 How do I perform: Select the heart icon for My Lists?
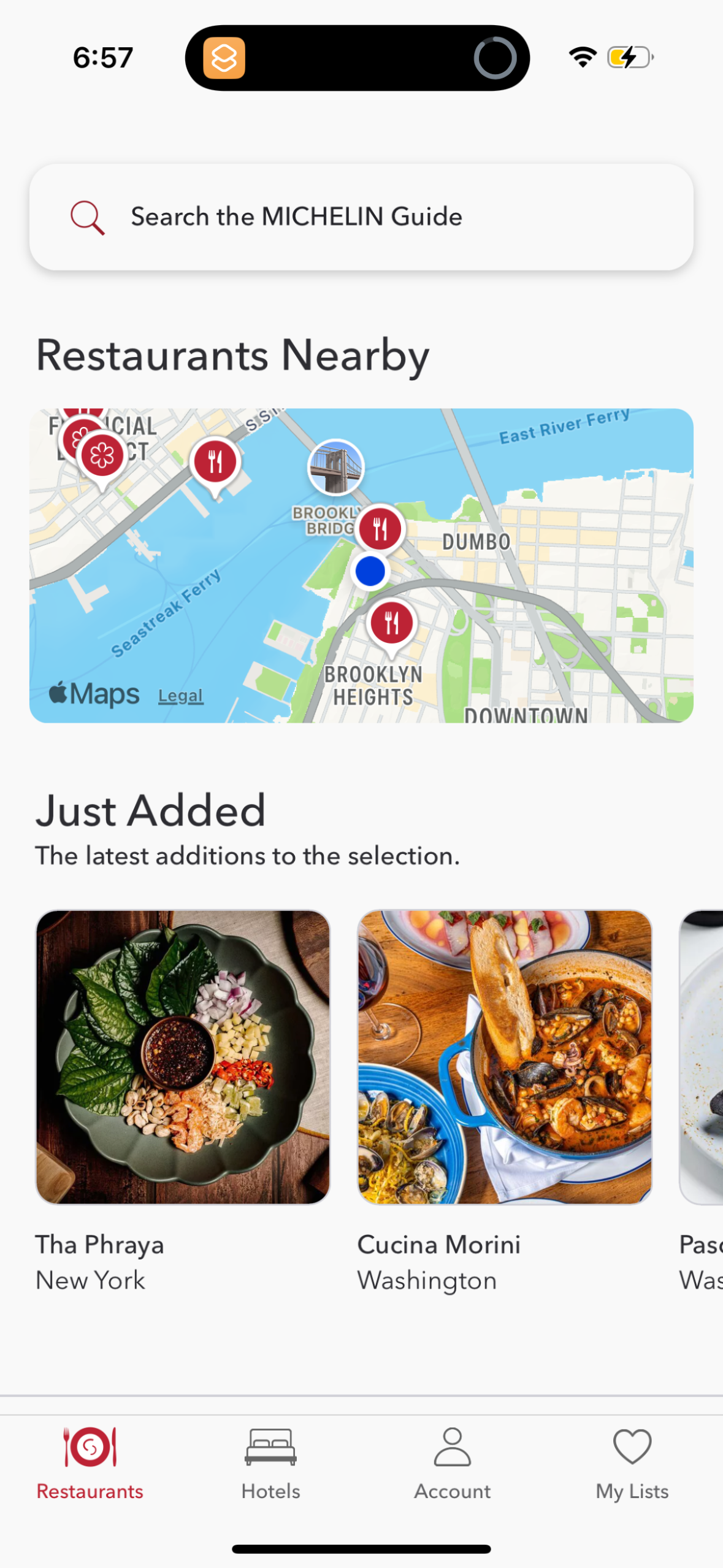click(630, 1447)
